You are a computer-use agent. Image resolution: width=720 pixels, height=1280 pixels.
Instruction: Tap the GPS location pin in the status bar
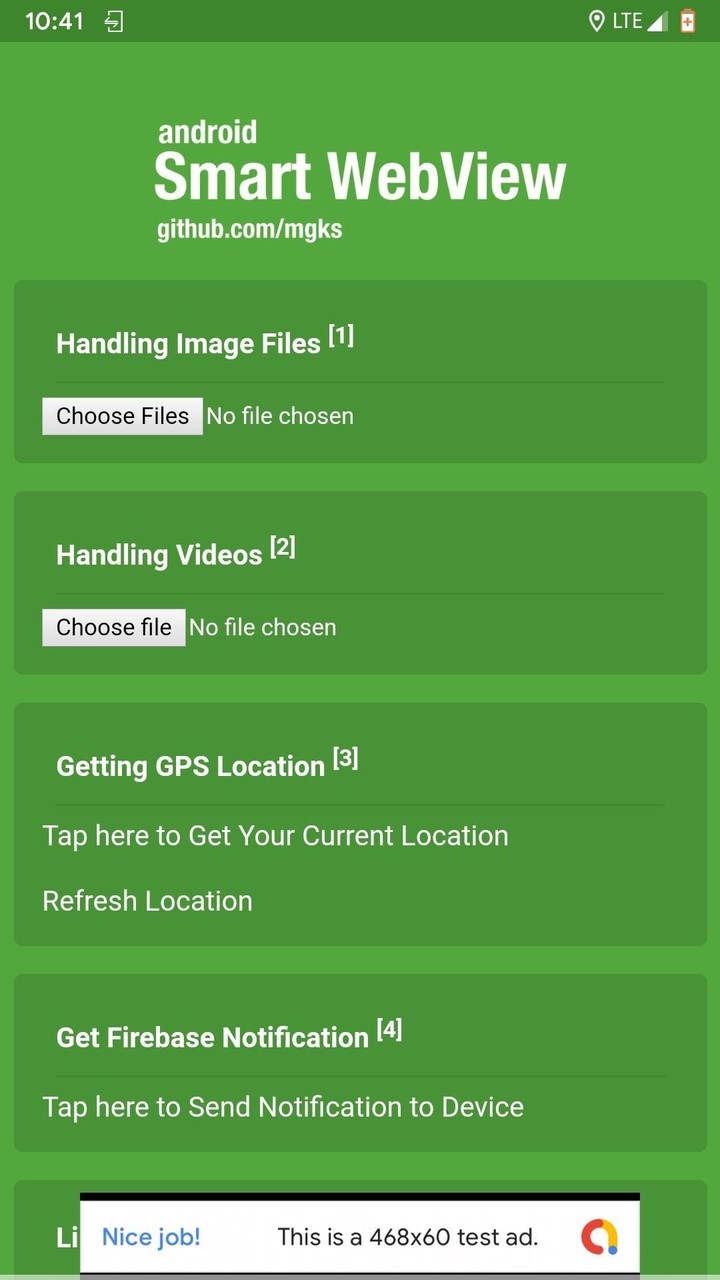(x=597, y=20)
